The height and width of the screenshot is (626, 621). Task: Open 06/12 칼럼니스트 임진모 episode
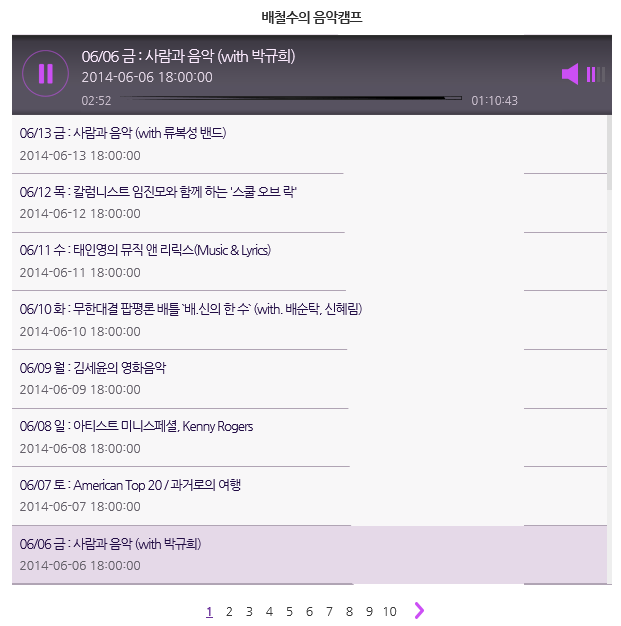click(x=159, y=191)
